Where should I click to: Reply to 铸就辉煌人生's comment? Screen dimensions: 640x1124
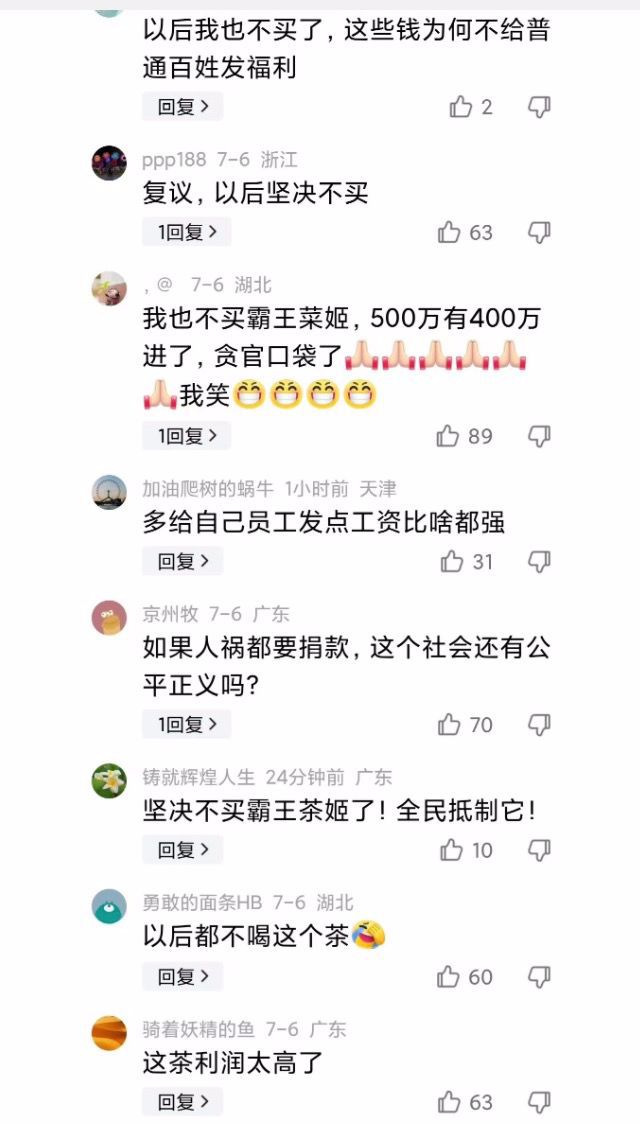(x=182, y=850)
